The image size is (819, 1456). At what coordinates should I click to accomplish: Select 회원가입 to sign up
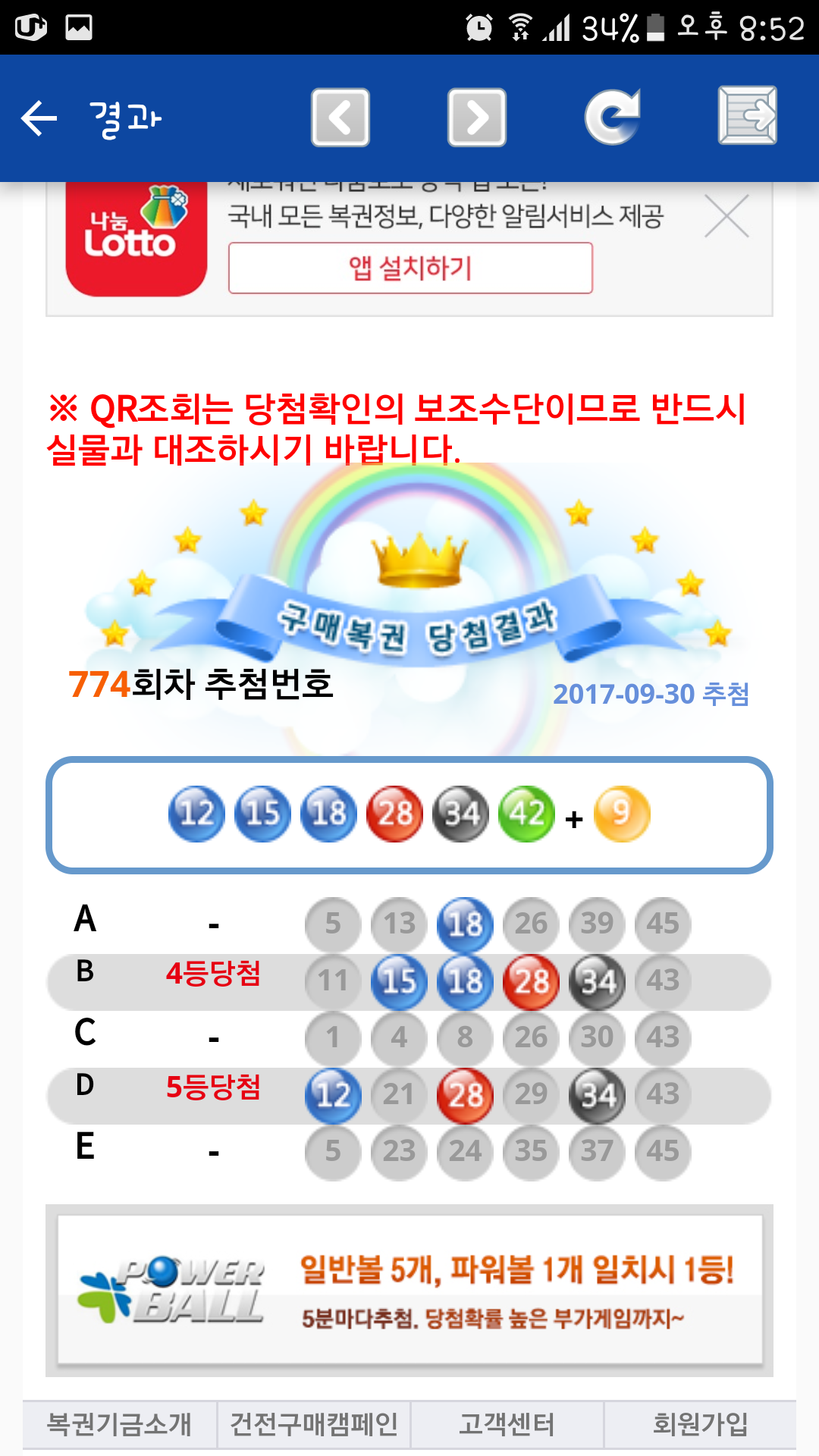coord(700,1424)
